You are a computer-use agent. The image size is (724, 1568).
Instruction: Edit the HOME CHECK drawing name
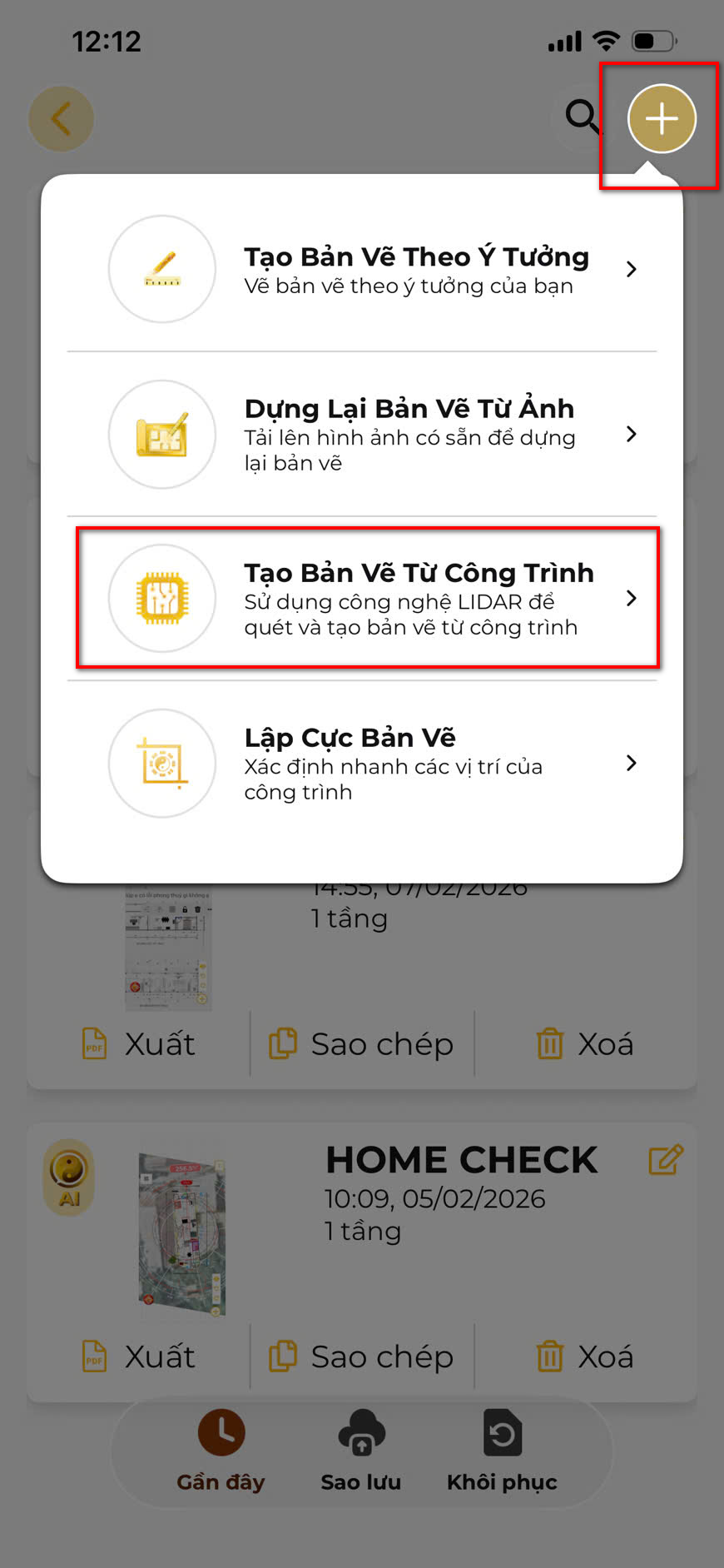[x=665, y=1159]
